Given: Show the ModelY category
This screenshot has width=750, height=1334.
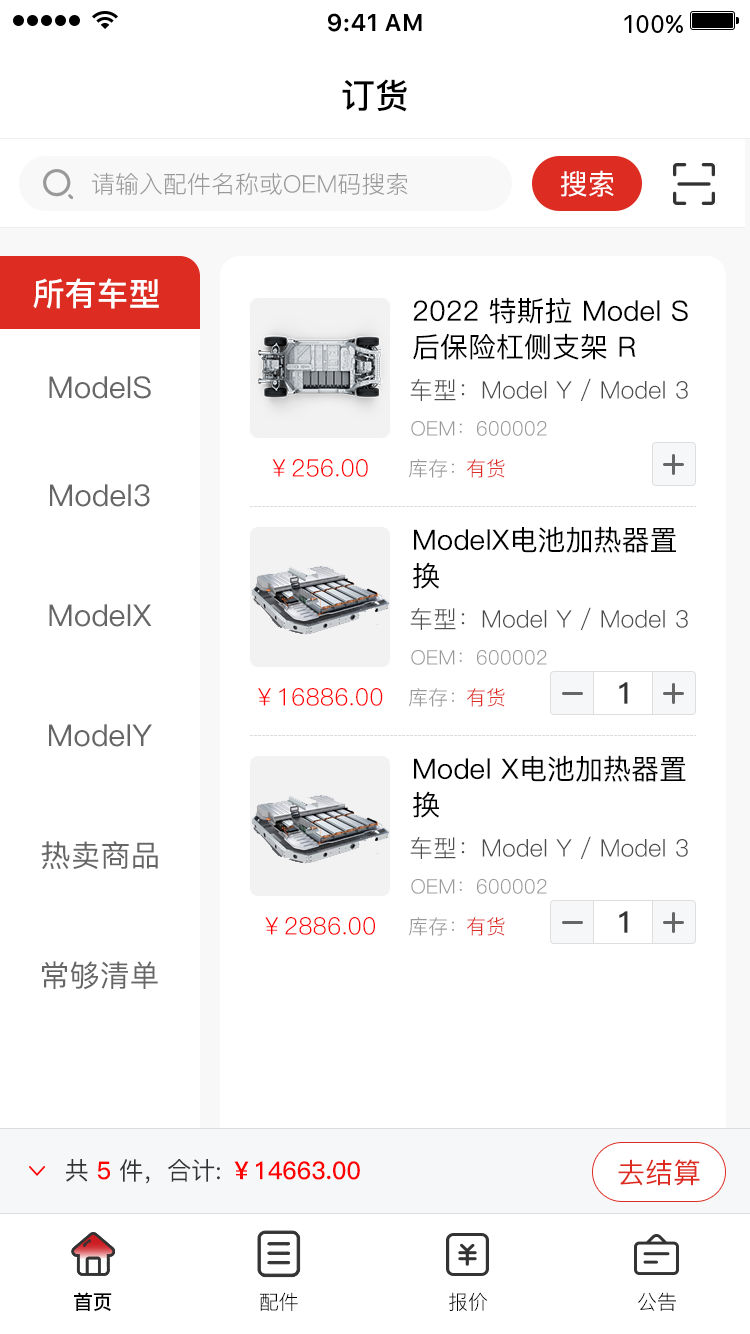Looking at the screenshot, I should point(99,736).
